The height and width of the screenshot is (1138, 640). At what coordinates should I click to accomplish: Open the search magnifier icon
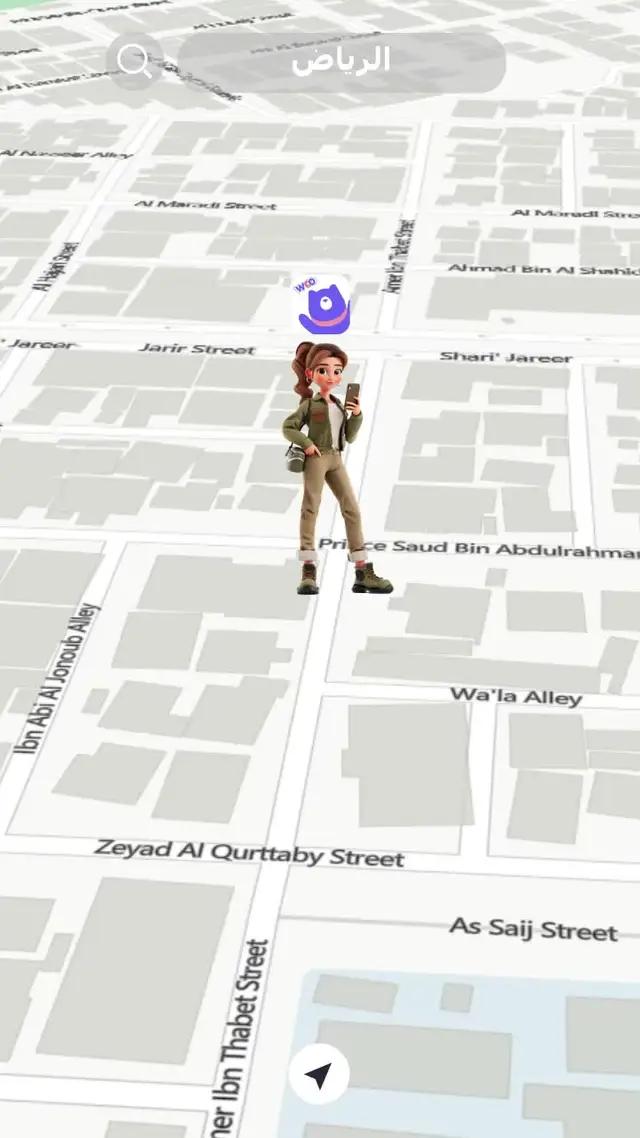point(134,61)
